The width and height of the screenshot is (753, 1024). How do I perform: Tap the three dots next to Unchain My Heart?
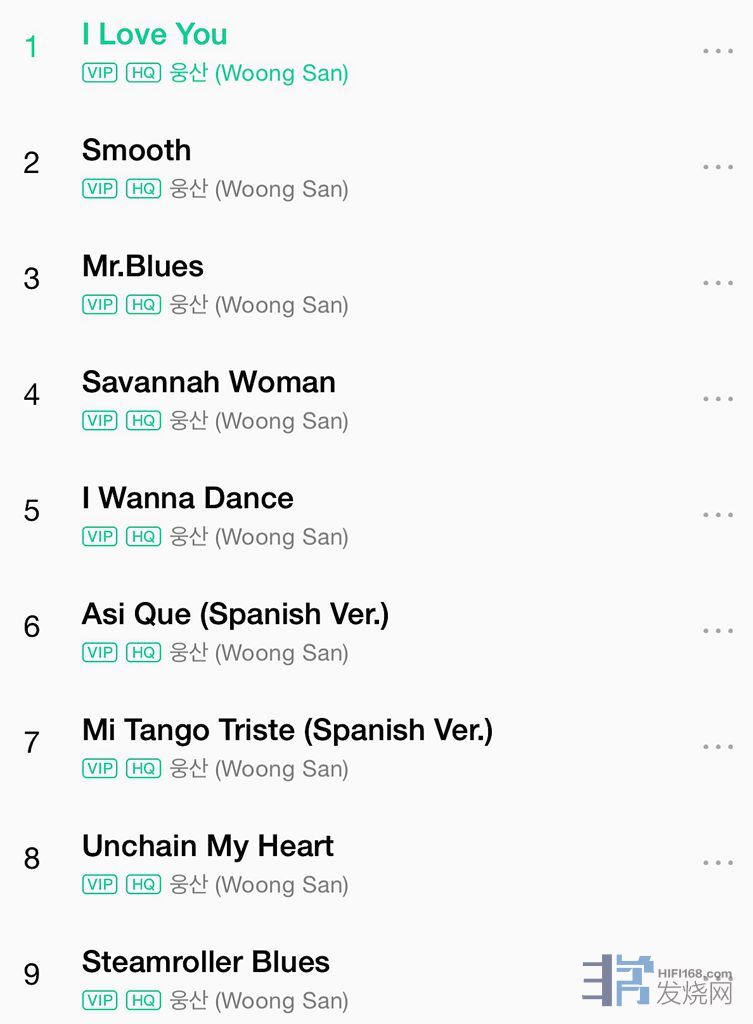point(717,863)
